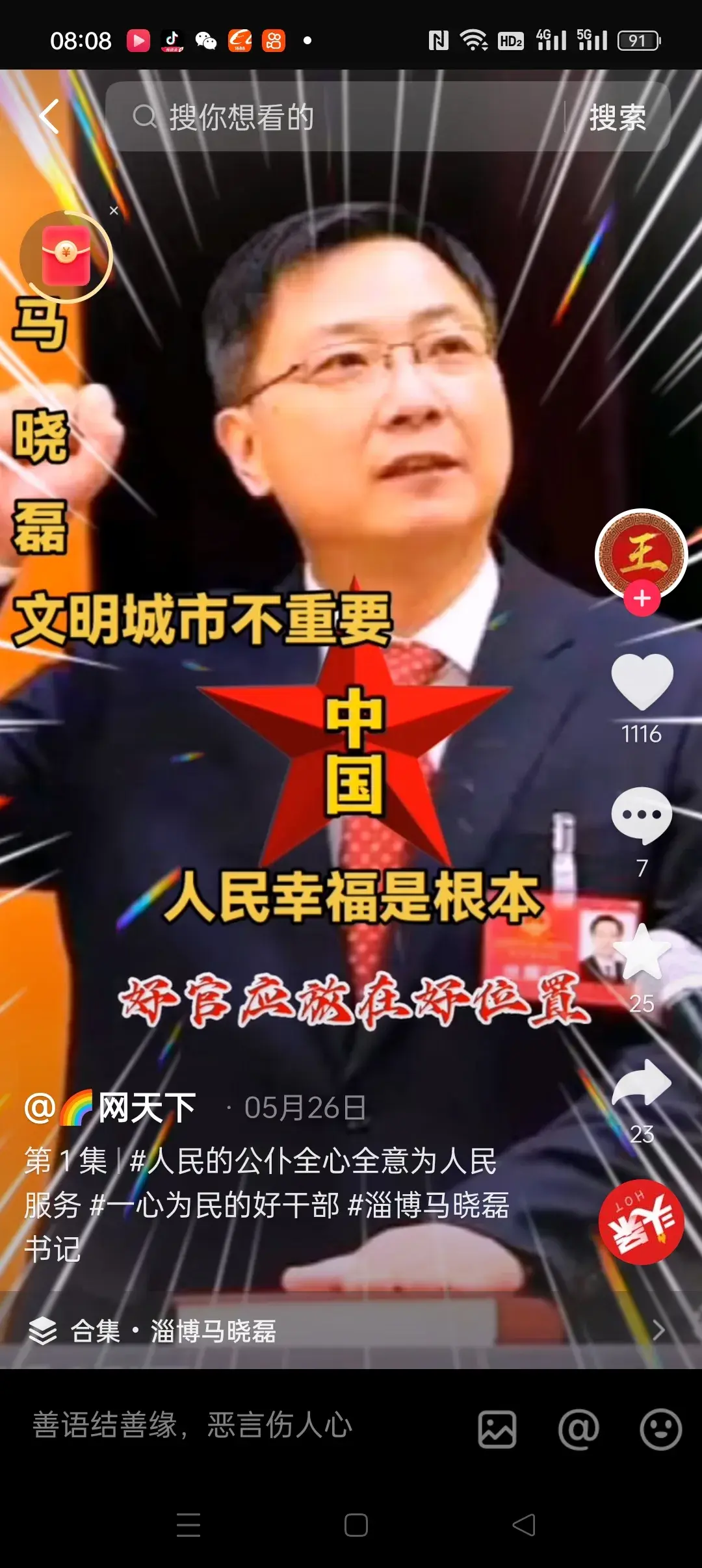
Task: Open the comments on this video
Action: coord(642,815)
